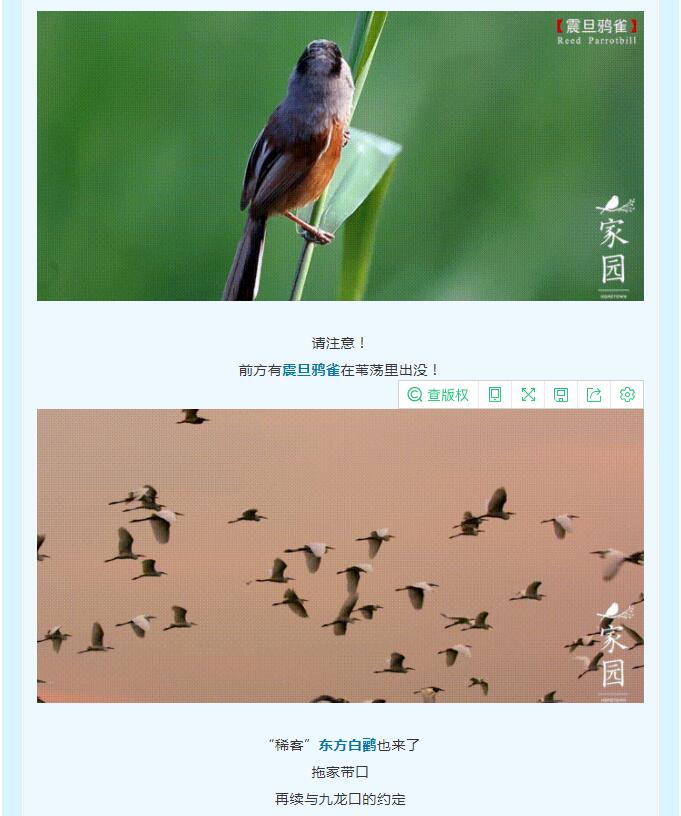681x816 pixels.
Task: Open the Reed Parrotbill bird image
Action: point(340,156)
